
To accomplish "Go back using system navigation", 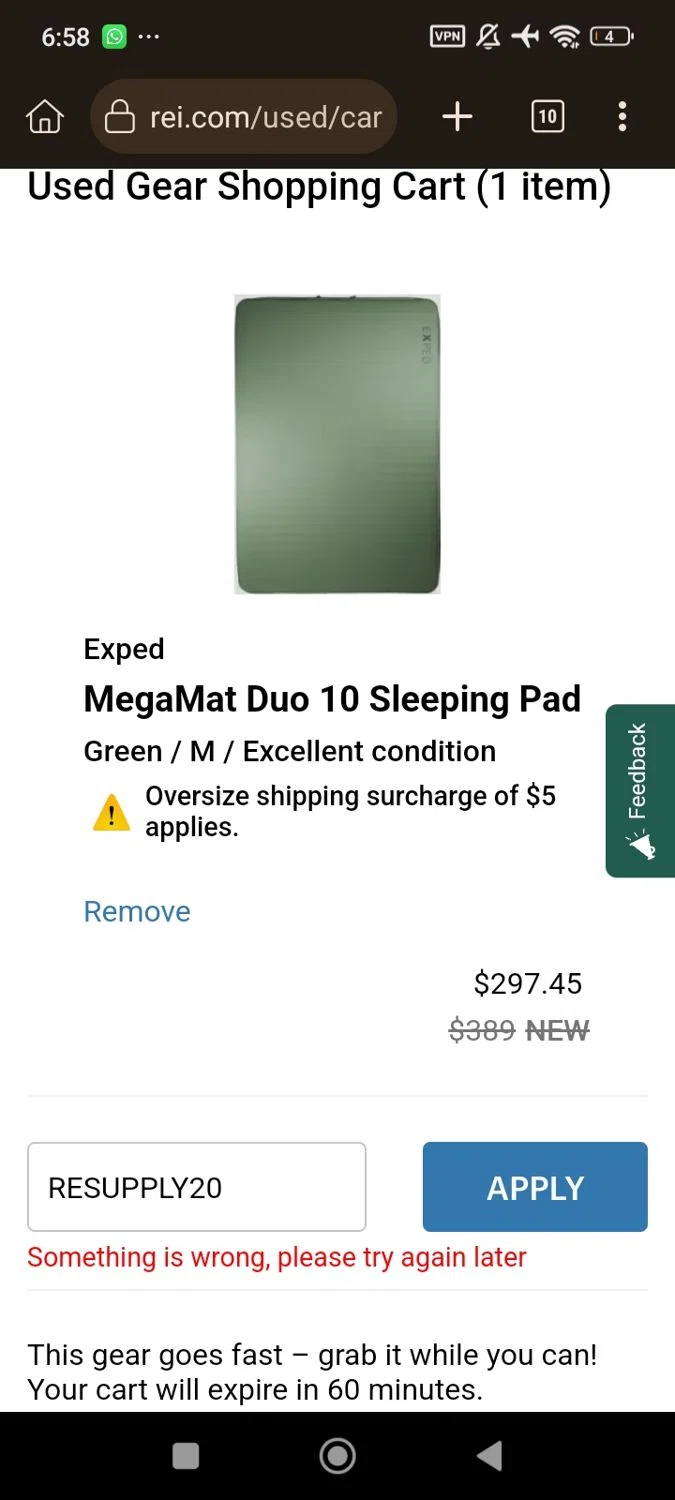I will click(489, 1456).
